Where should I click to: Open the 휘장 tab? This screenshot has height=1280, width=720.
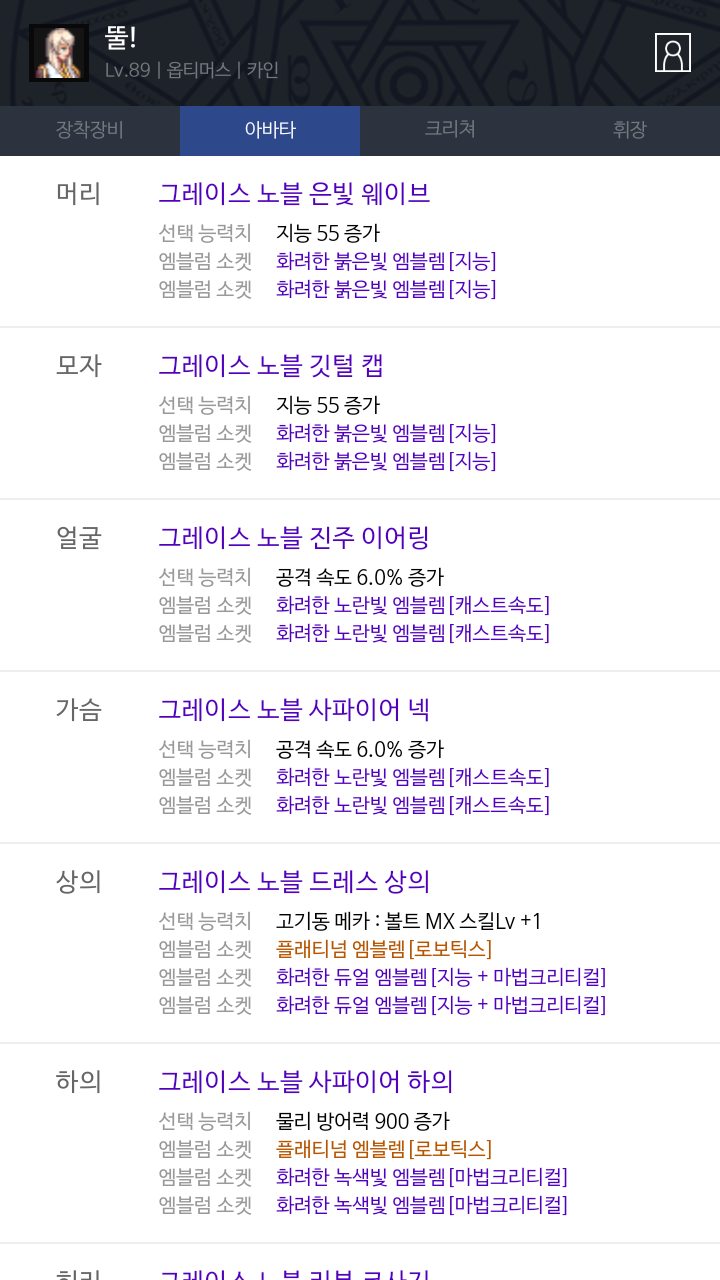(x=630, y=130)
